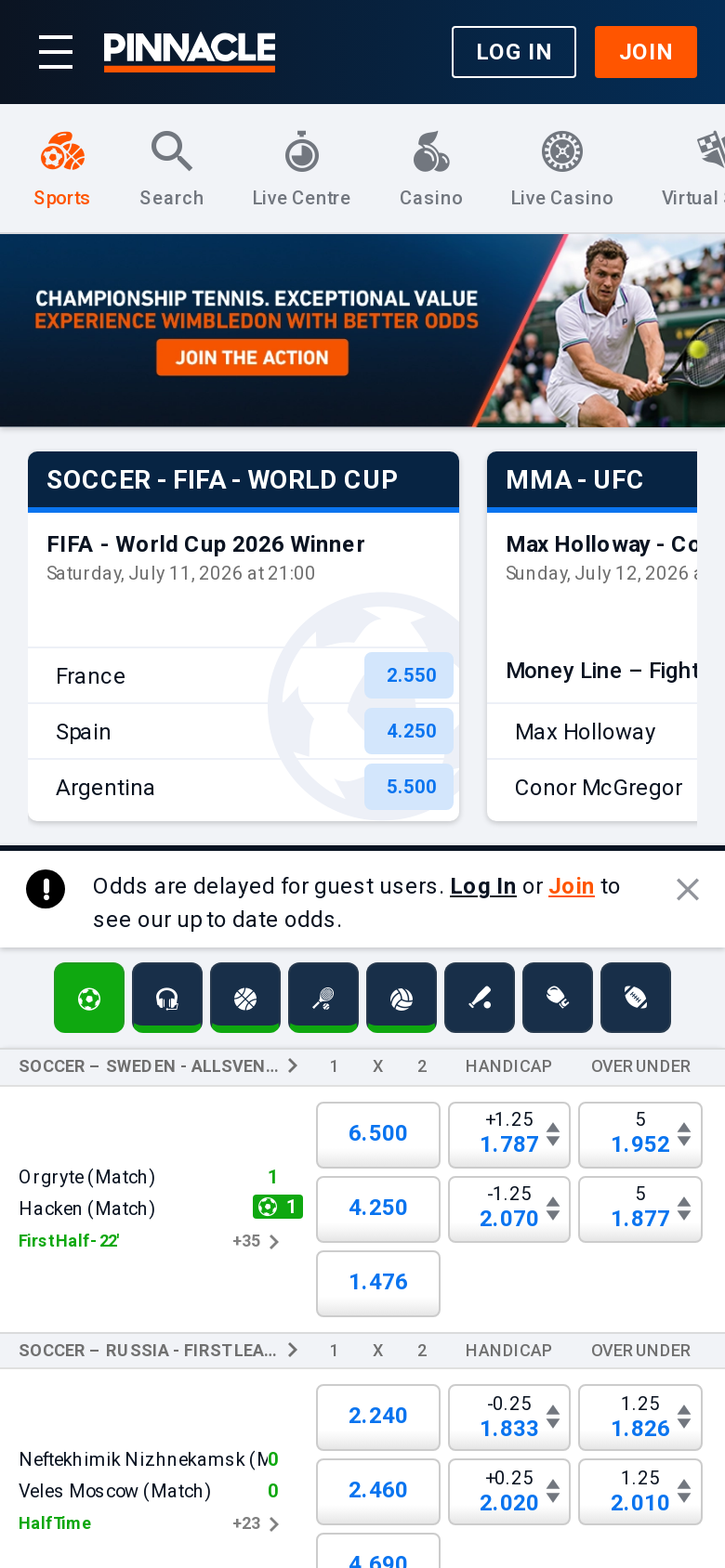Open Soccer Sweden Allsvenskan league
This screenshot has width=725, height=1568.
[158, 1066]
